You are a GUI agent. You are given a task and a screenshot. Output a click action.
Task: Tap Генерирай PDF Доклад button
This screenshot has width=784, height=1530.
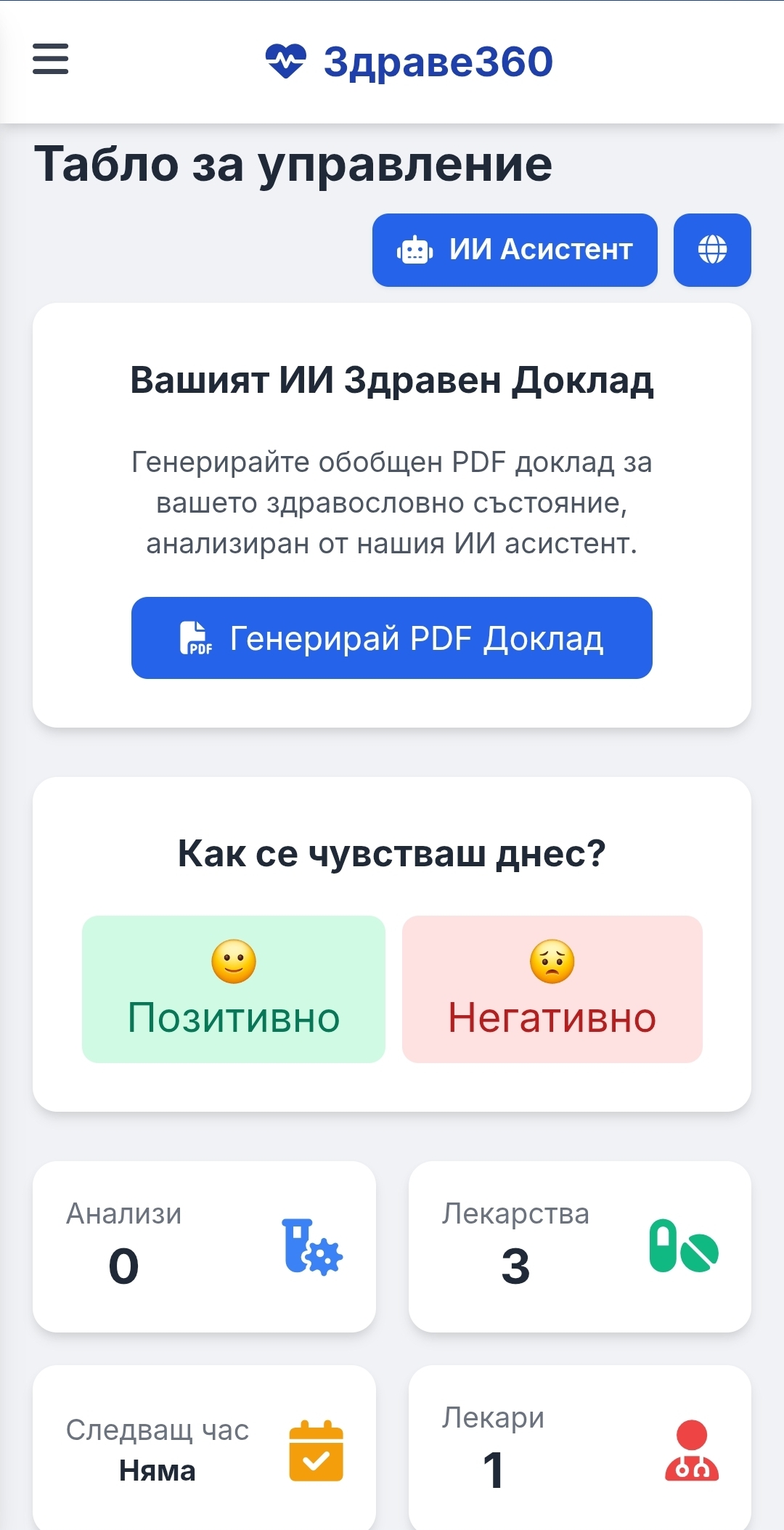(x=392, y=638)
